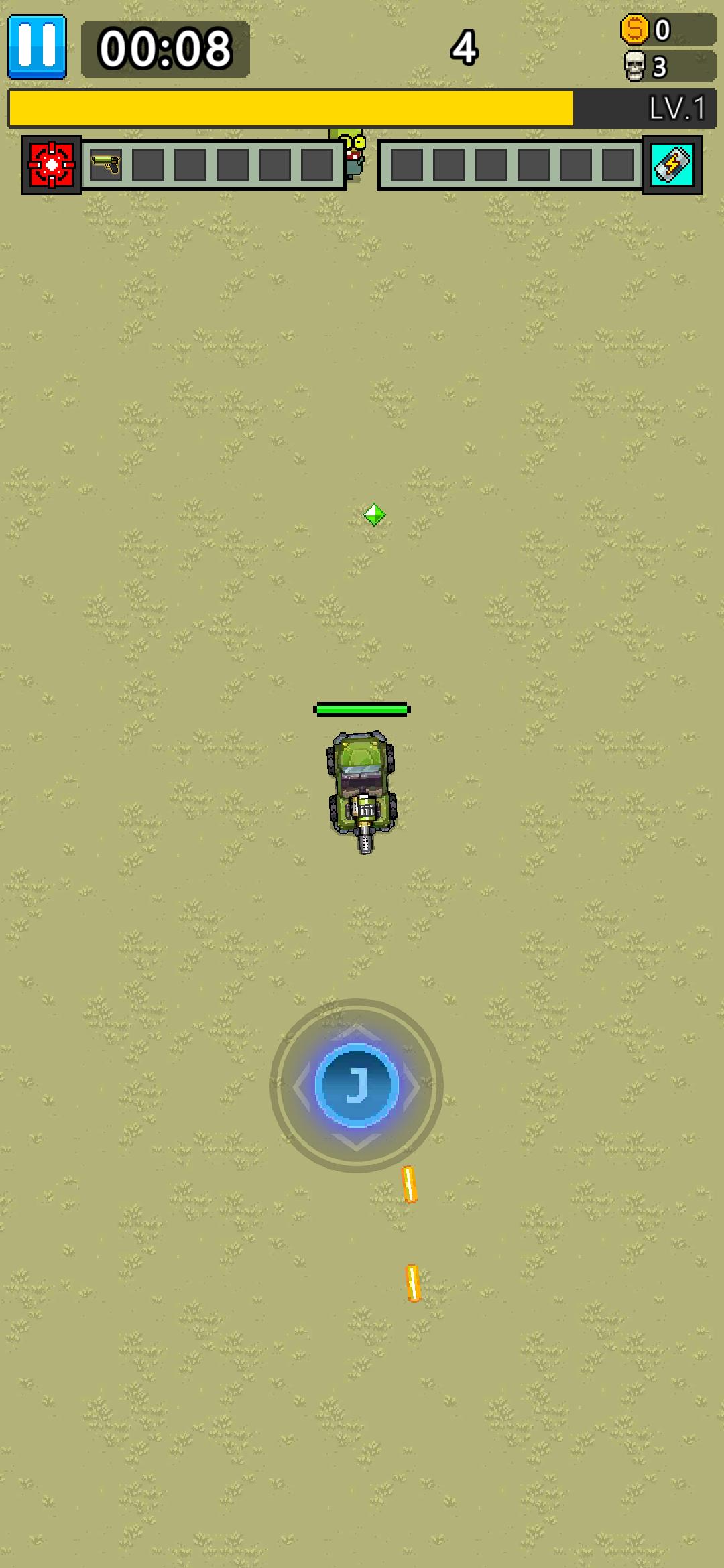The height and width of the screenshot is (1568, 724).
Task: Pause the game
Action: (x=37, y=47)
